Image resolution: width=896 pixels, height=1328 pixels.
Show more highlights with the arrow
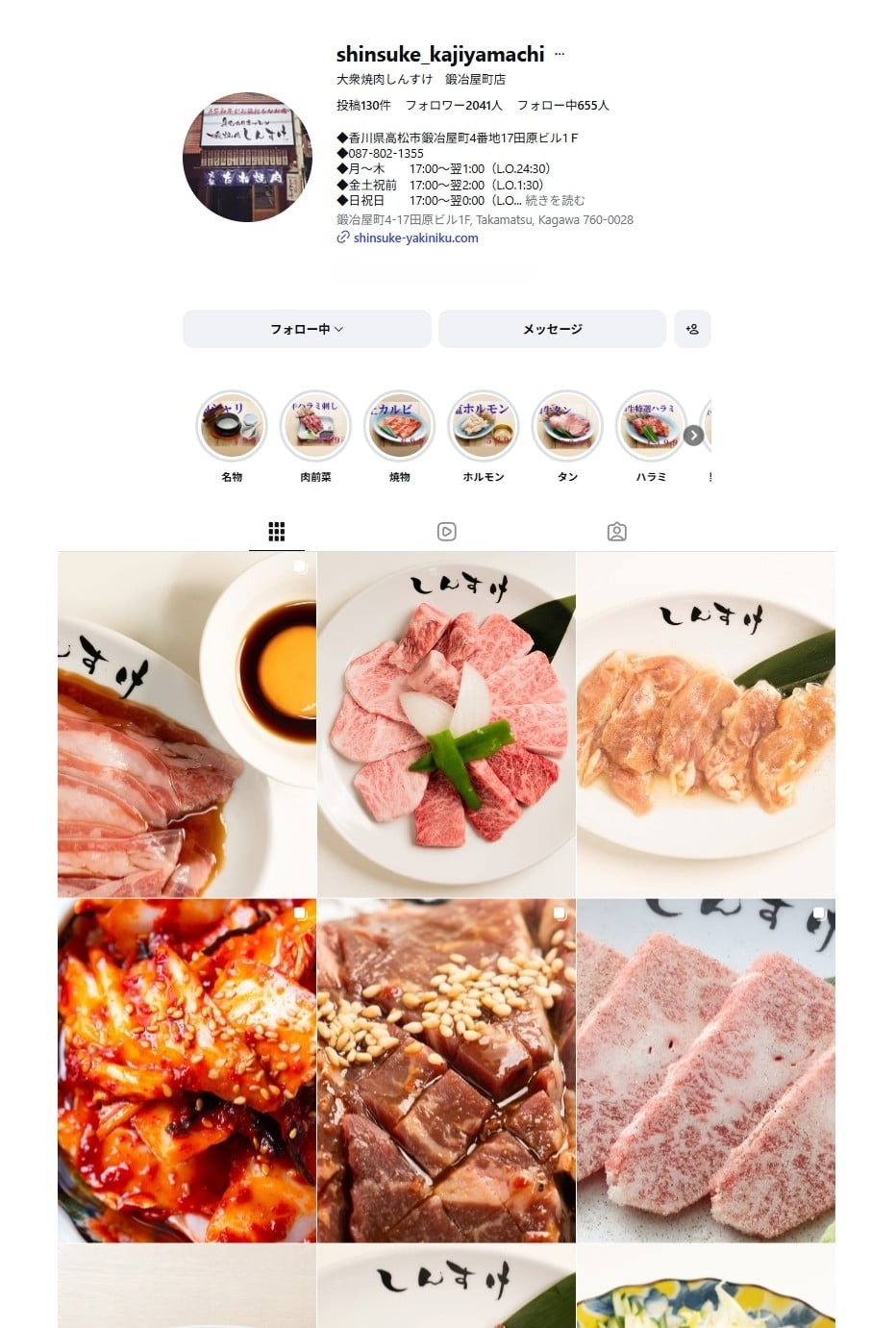[x=694, y=436]
